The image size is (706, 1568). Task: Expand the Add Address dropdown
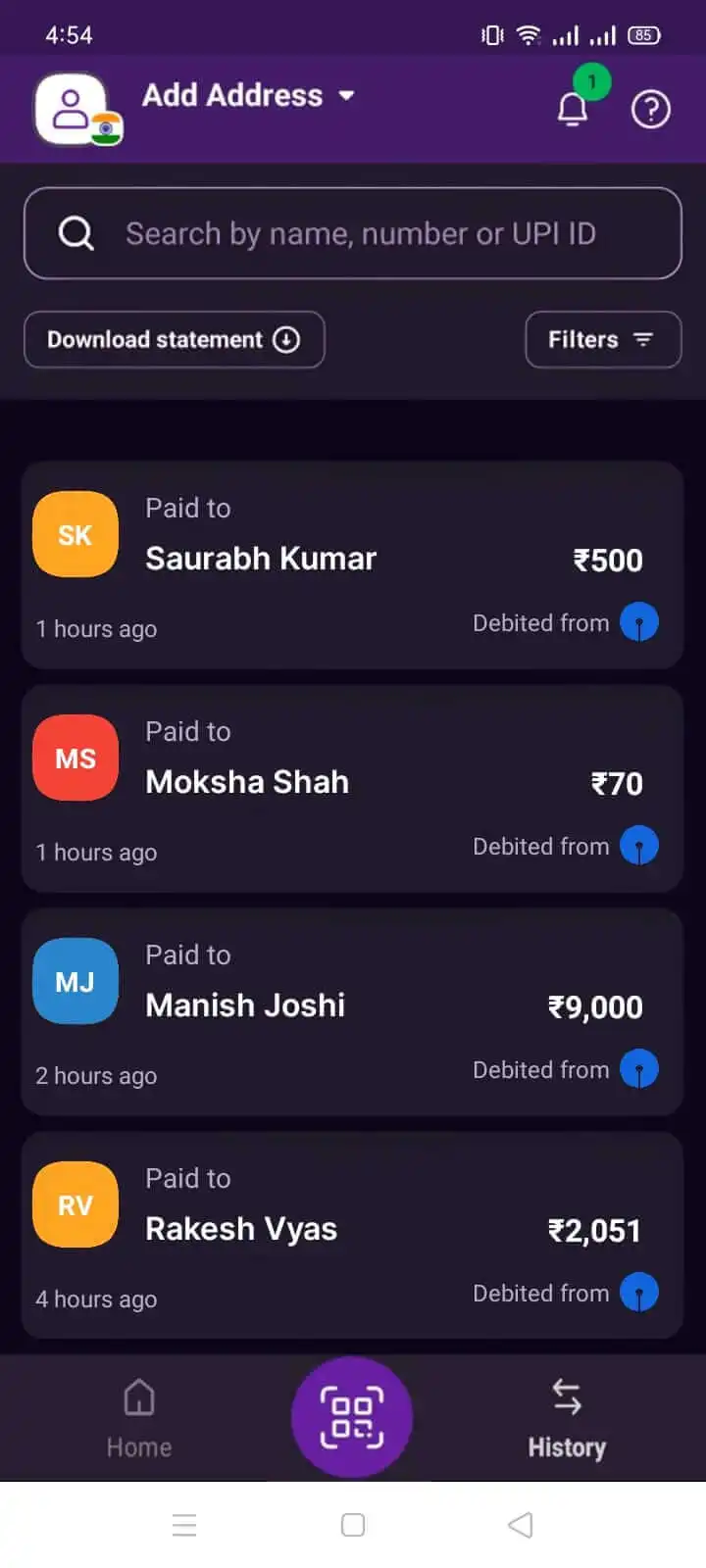click(248, 95)
